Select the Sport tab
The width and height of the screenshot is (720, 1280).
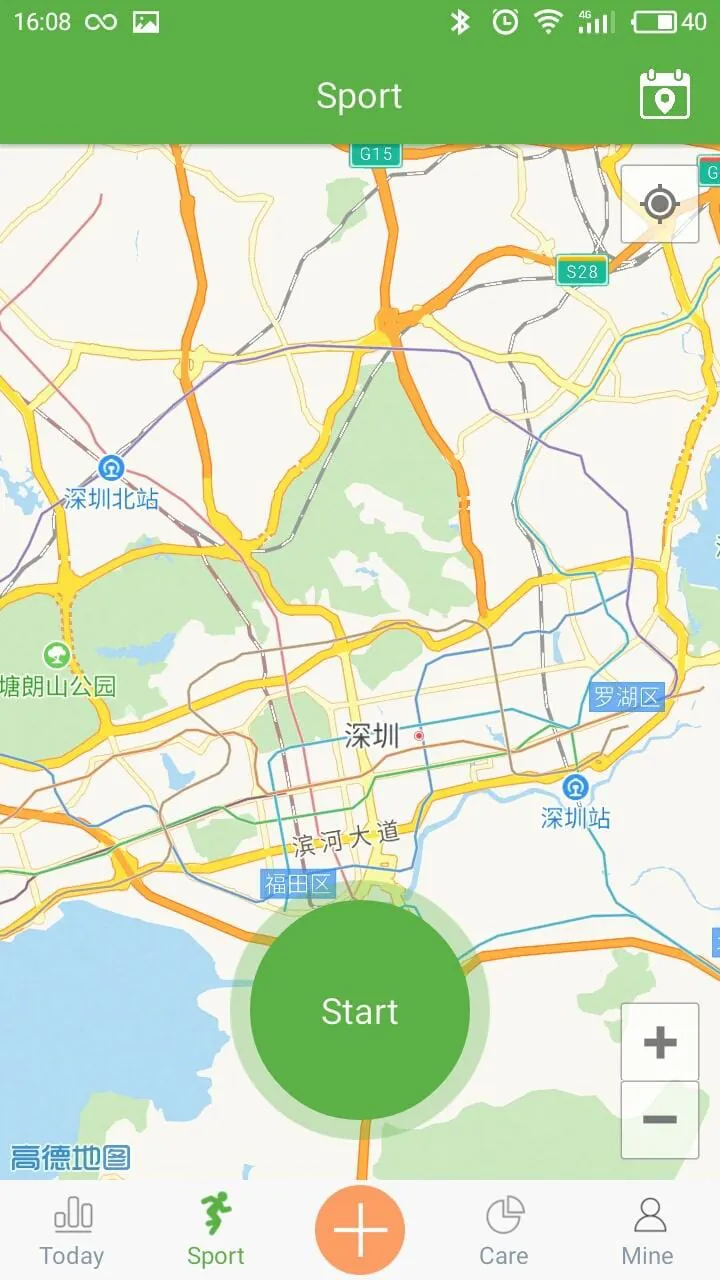click(216, 1232)
